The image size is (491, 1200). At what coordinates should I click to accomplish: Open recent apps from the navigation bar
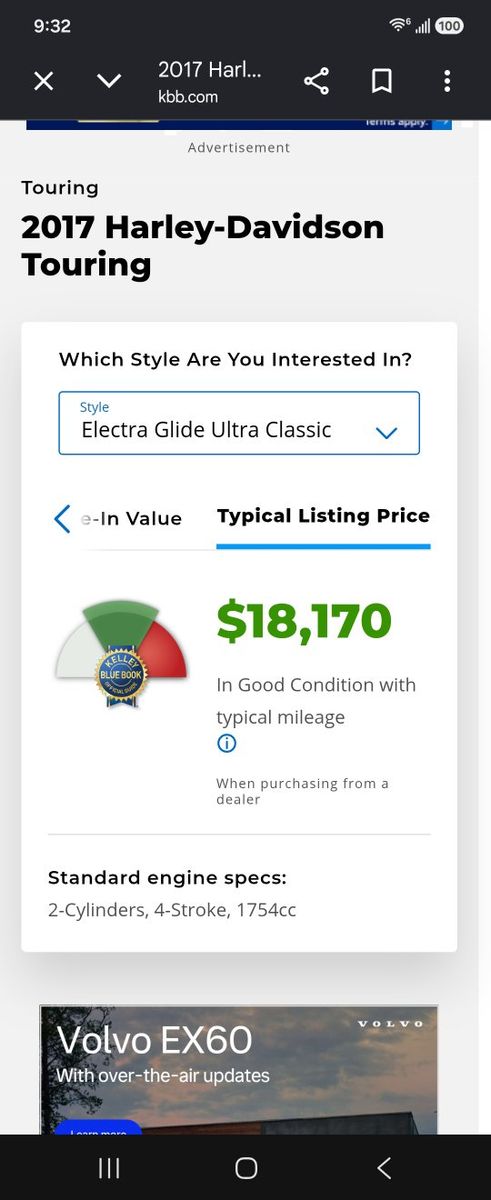pyautogui.click(x=109, y=1167)
